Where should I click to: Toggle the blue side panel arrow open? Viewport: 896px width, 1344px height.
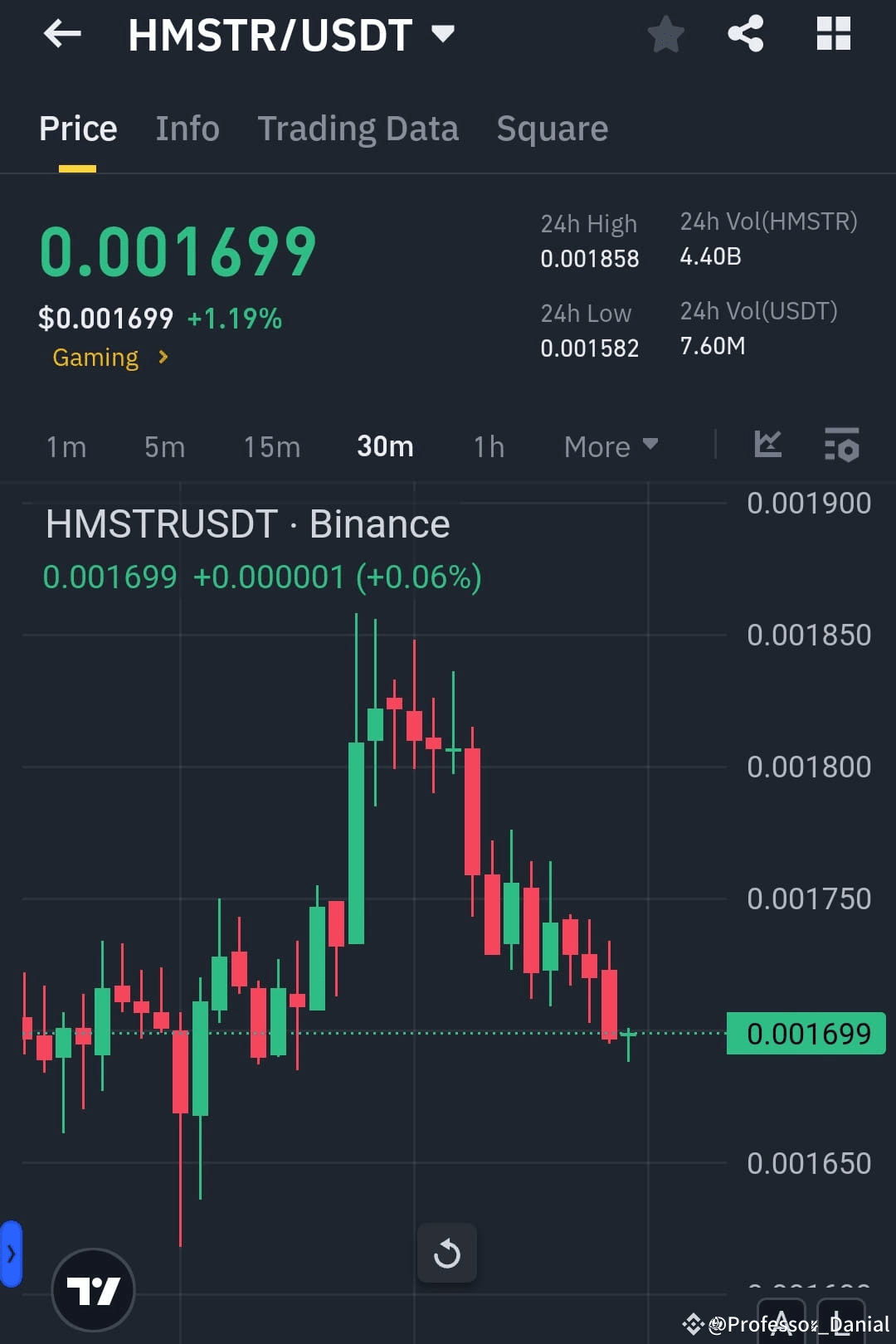click(x=11, y=1254)
